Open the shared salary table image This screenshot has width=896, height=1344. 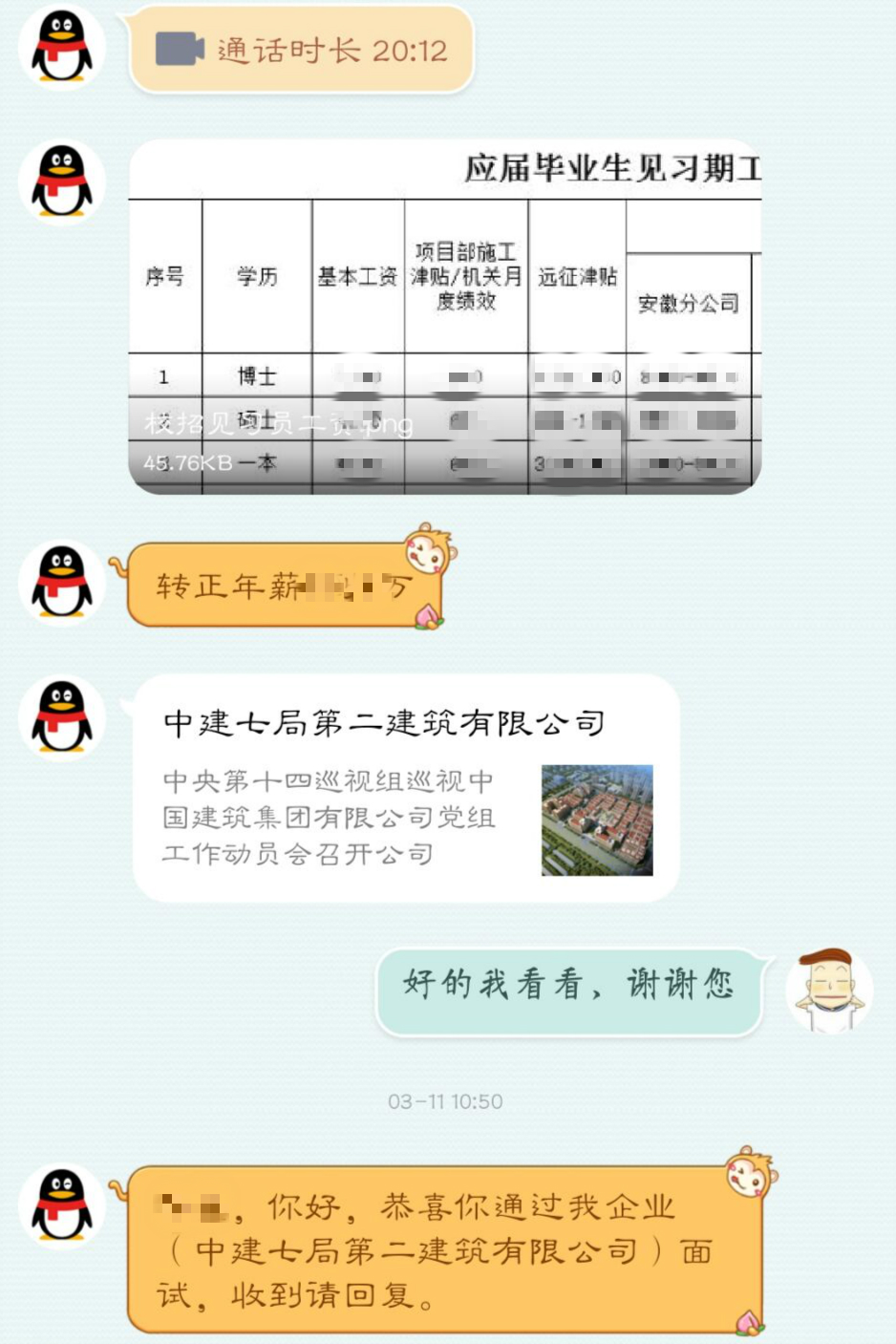[x=444, y=317]
